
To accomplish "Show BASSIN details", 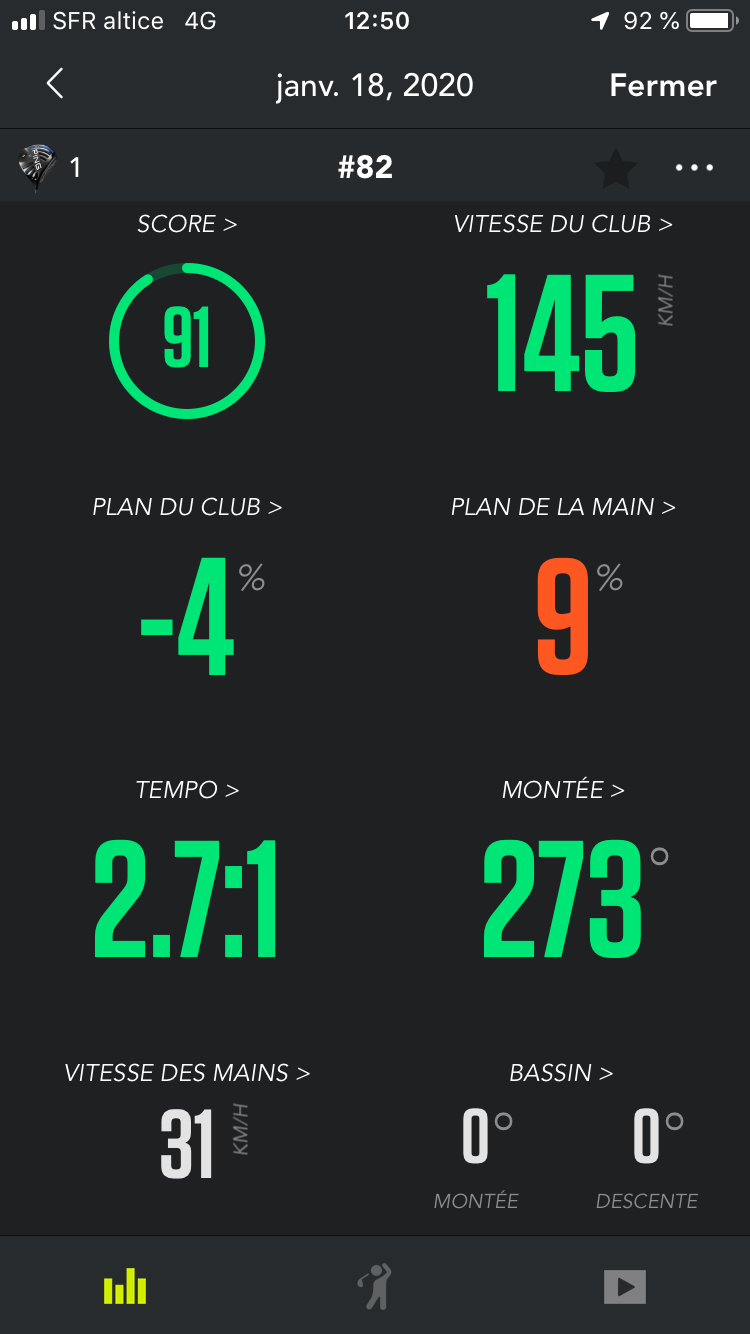I will tap(561, 1073).
